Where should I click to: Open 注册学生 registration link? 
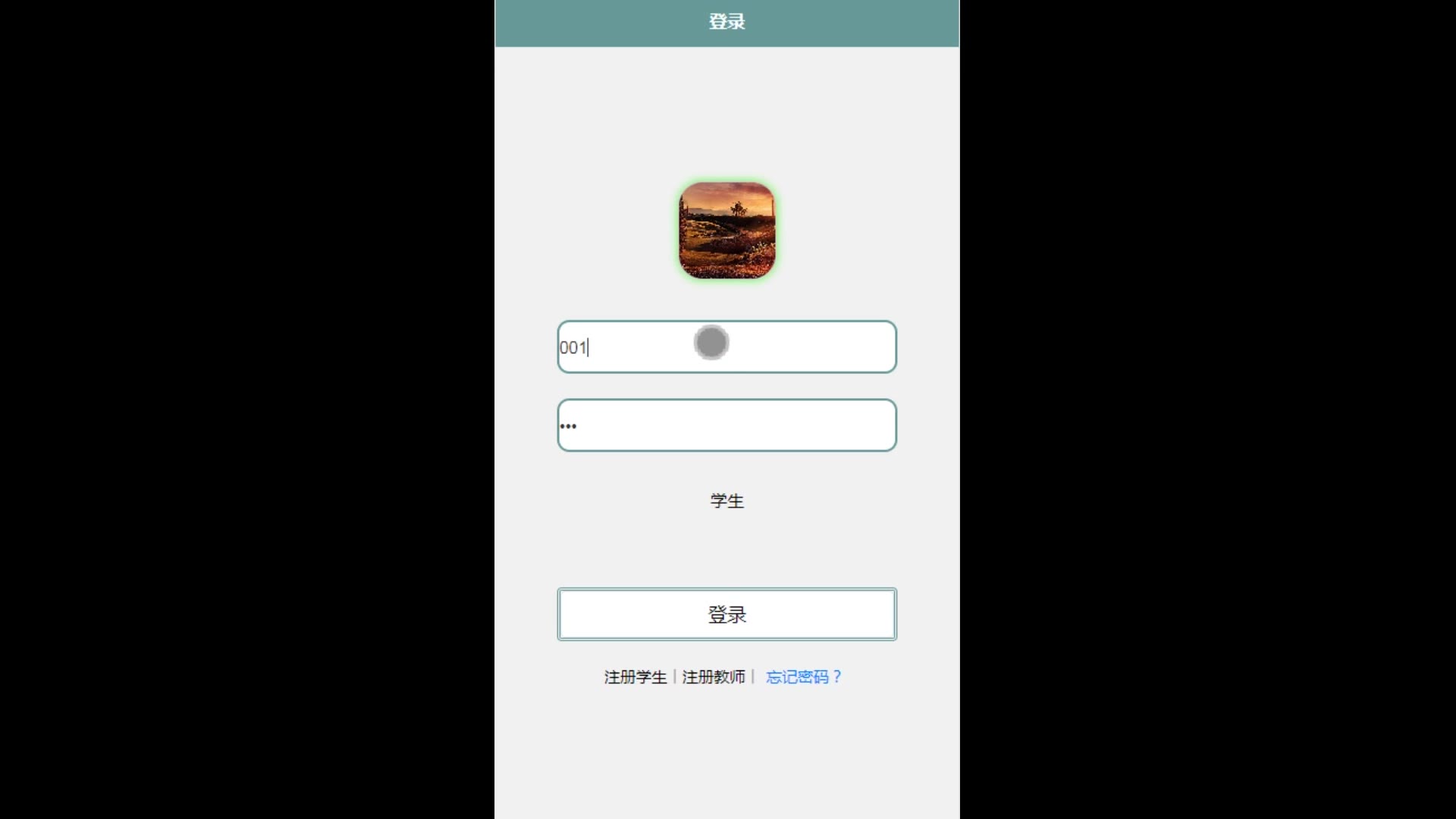click(635, 676)
